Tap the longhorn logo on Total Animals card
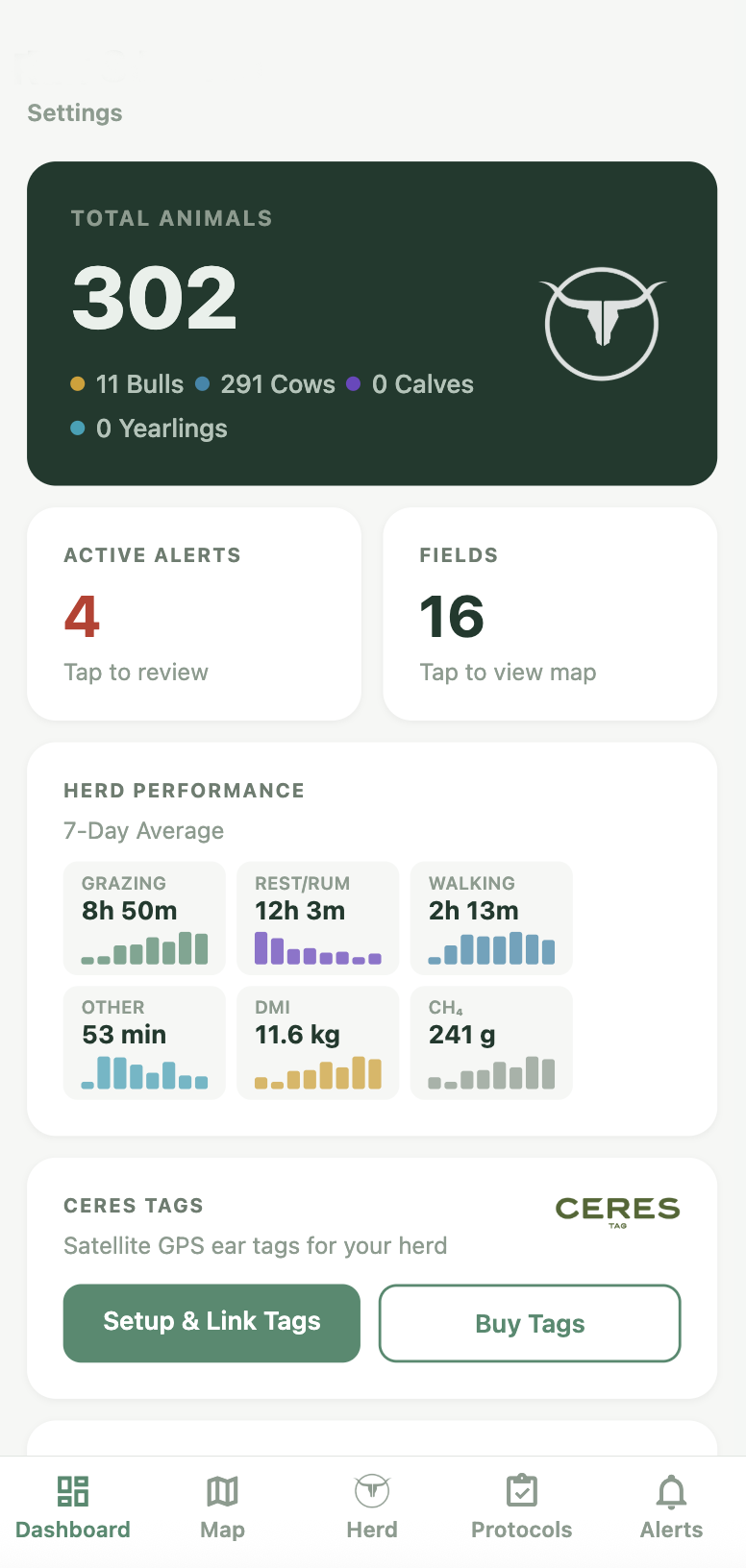Screen dimensions: 746x1568 [602, 325]
